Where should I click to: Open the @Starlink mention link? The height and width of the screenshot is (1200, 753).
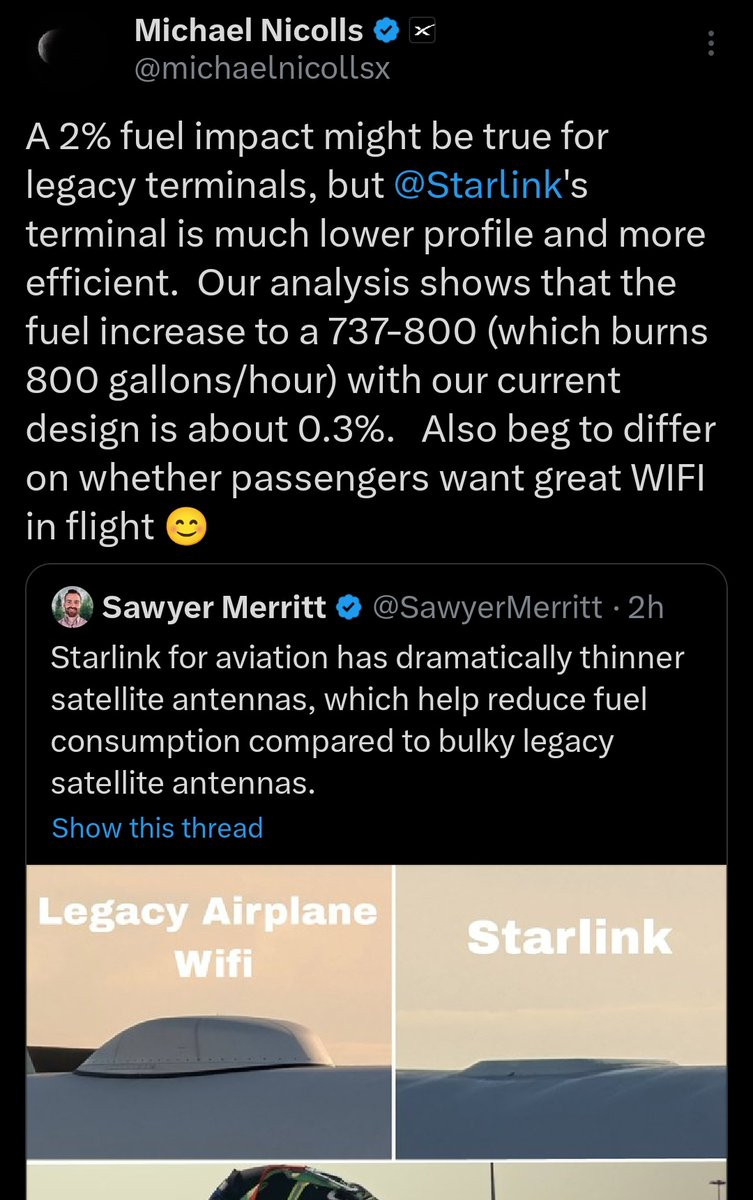(479, 187)
